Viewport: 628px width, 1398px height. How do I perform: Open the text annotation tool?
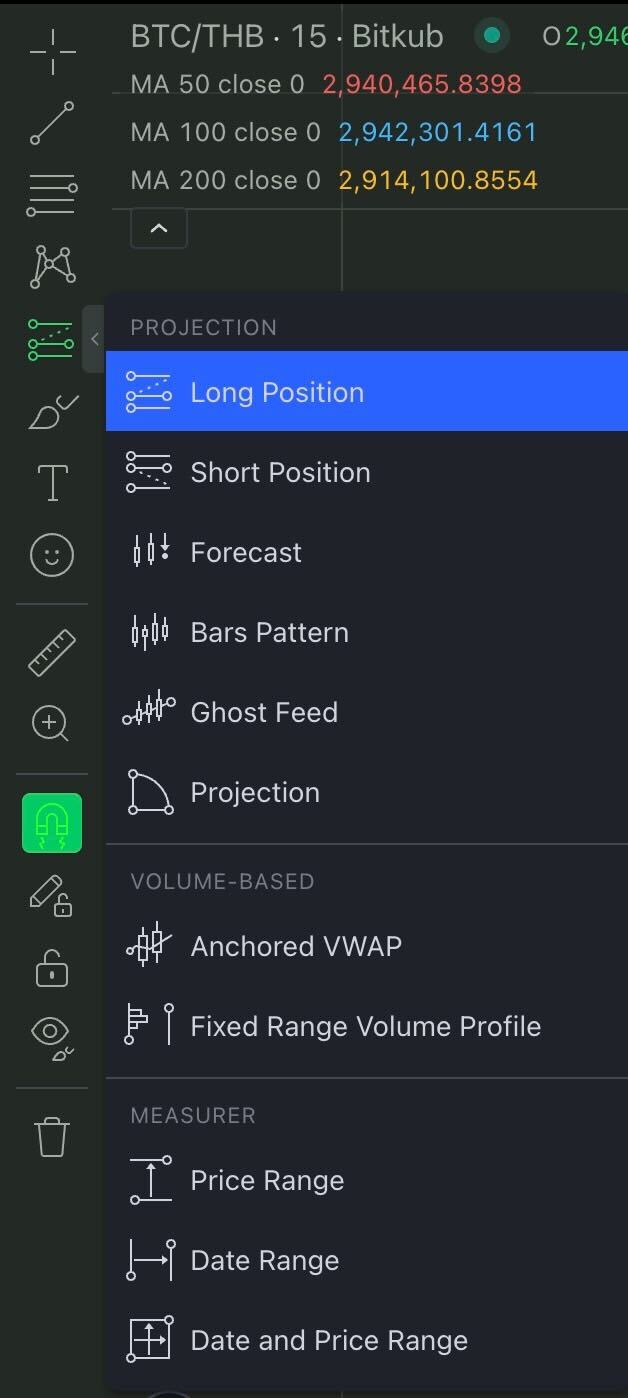[52, 482]
